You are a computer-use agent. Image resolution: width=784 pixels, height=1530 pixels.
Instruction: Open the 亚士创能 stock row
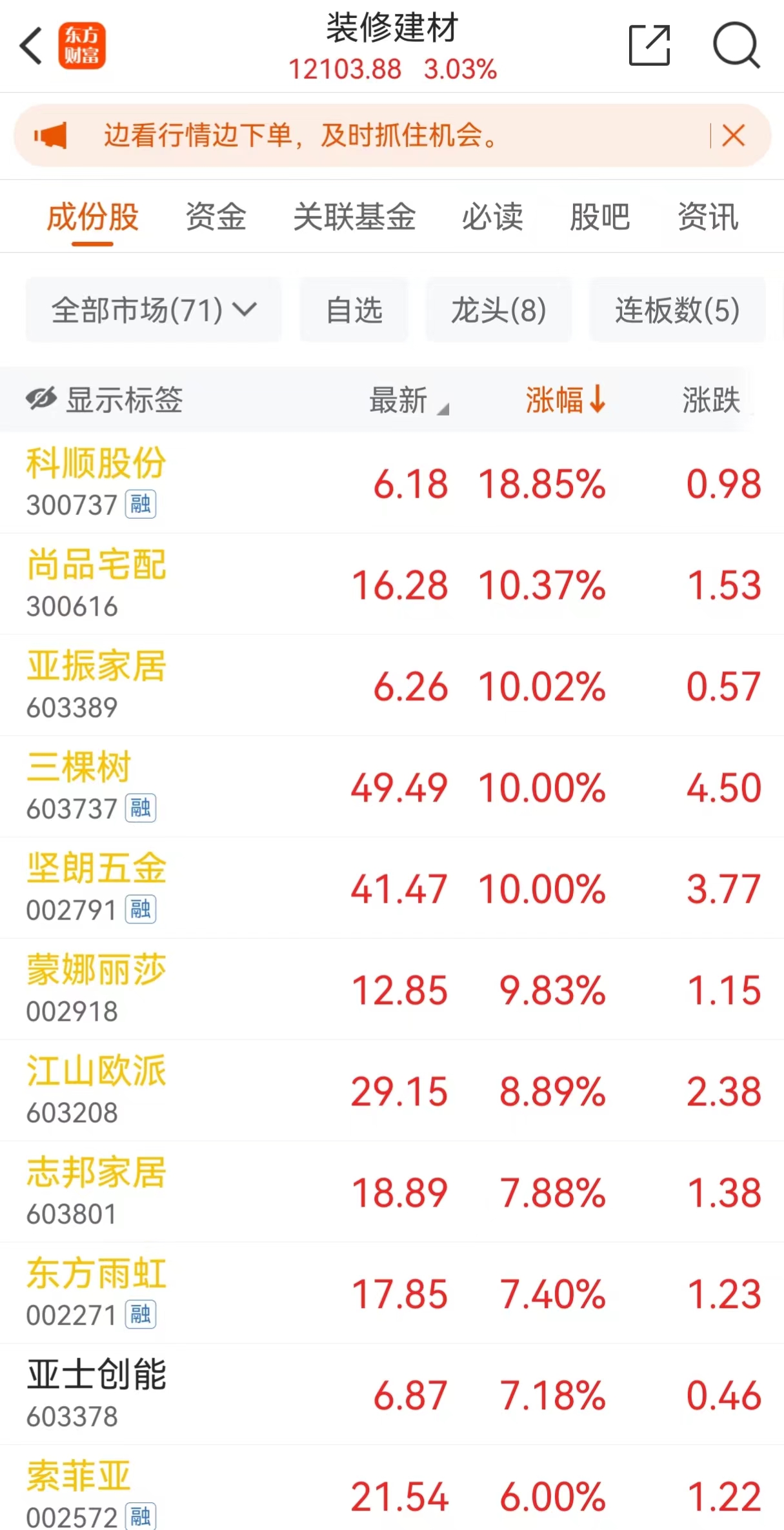[392, 1394]
